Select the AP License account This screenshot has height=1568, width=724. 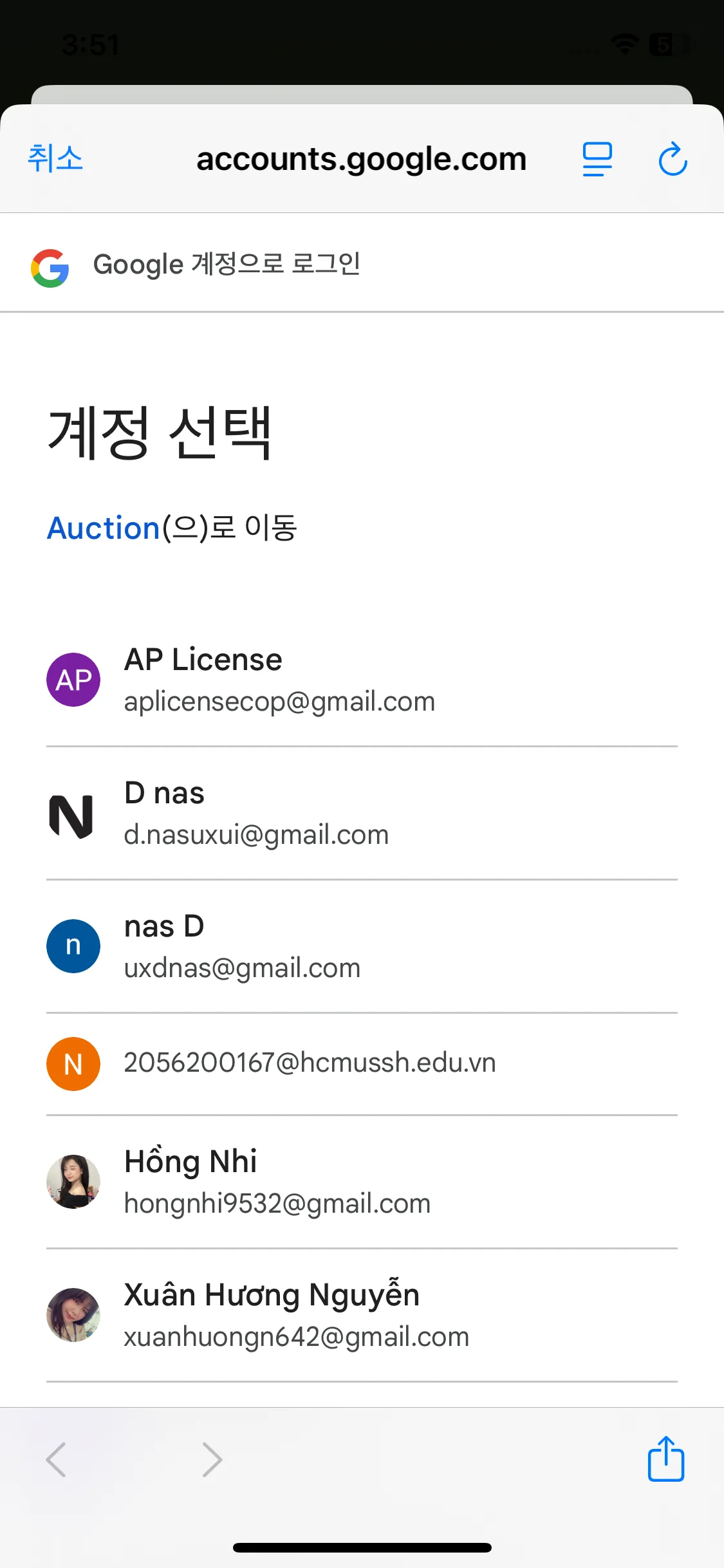coord(362,680)
